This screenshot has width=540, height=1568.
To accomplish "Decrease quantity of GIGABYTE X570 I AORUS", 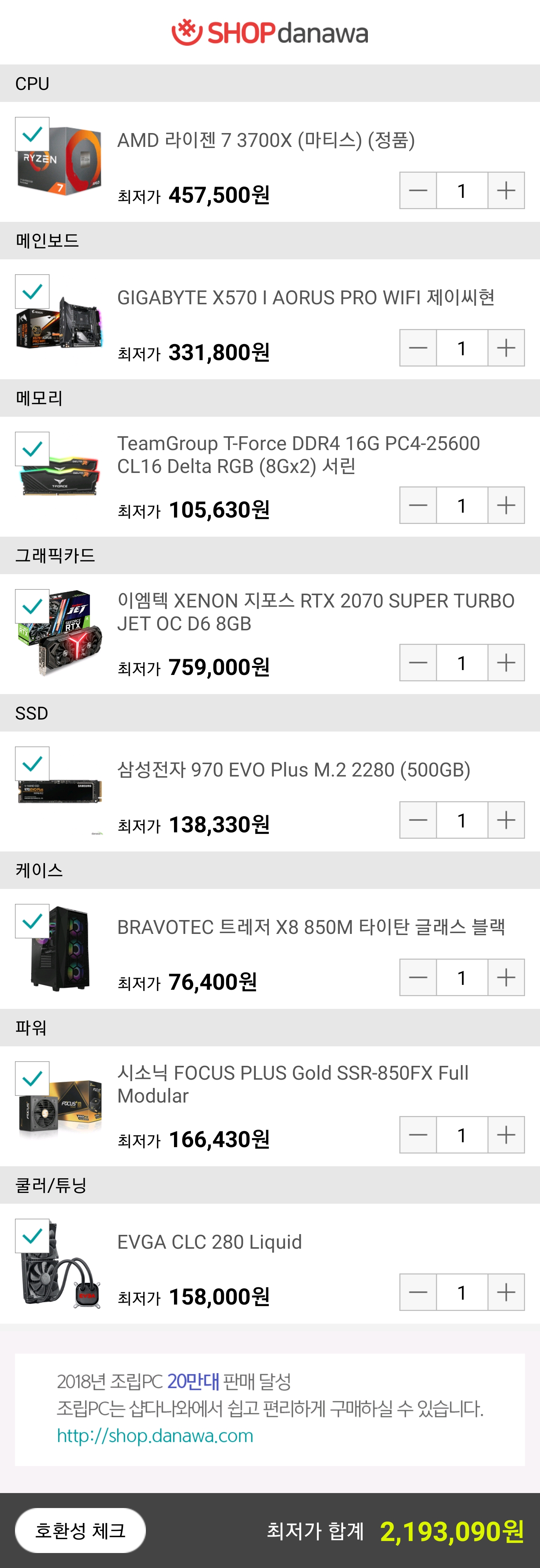I will (x=418, y=348).
